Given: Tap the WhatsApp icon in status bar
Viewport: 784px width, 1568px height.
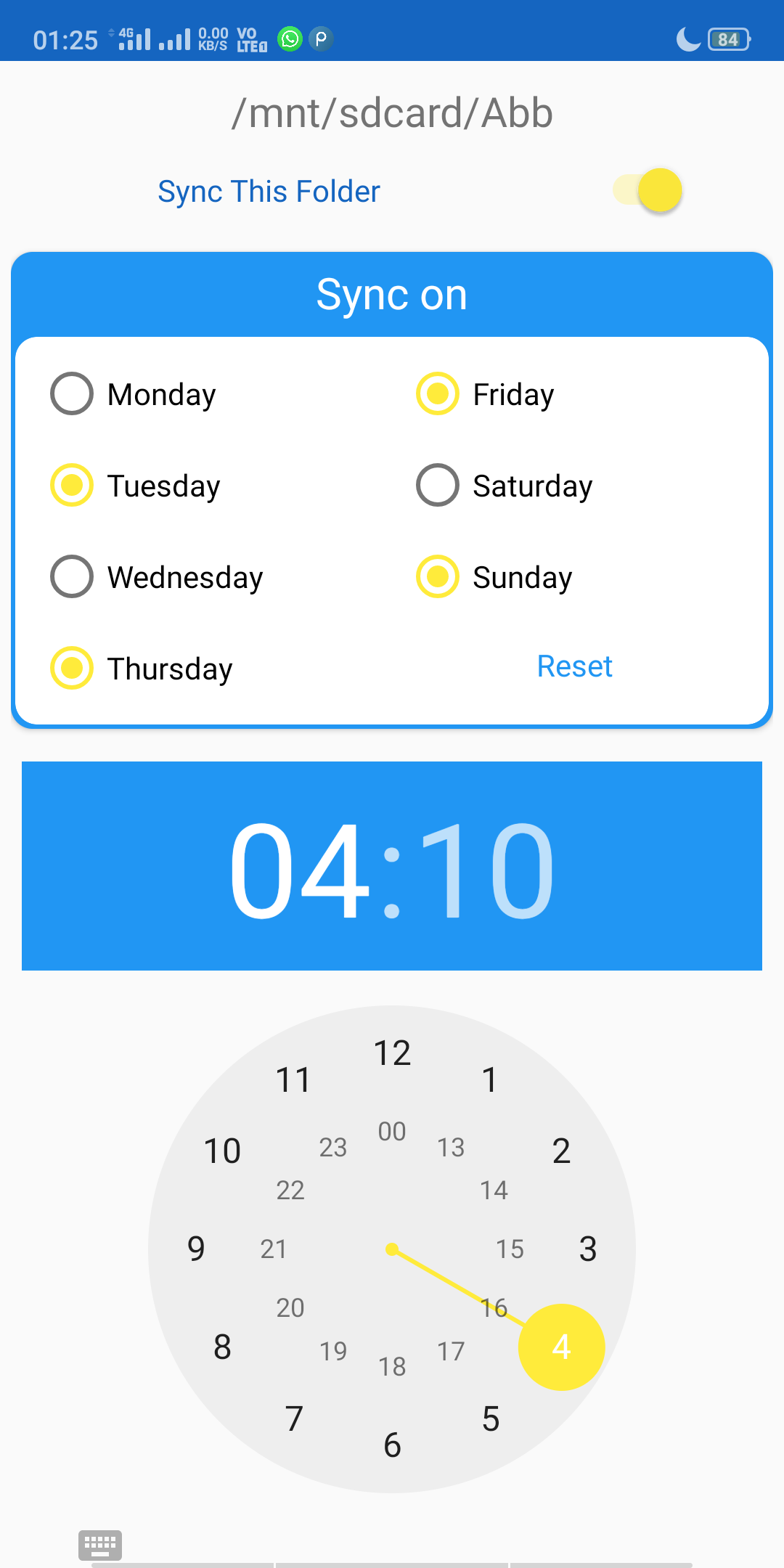Looking at the screenshot, I should [x=289, y=40].
